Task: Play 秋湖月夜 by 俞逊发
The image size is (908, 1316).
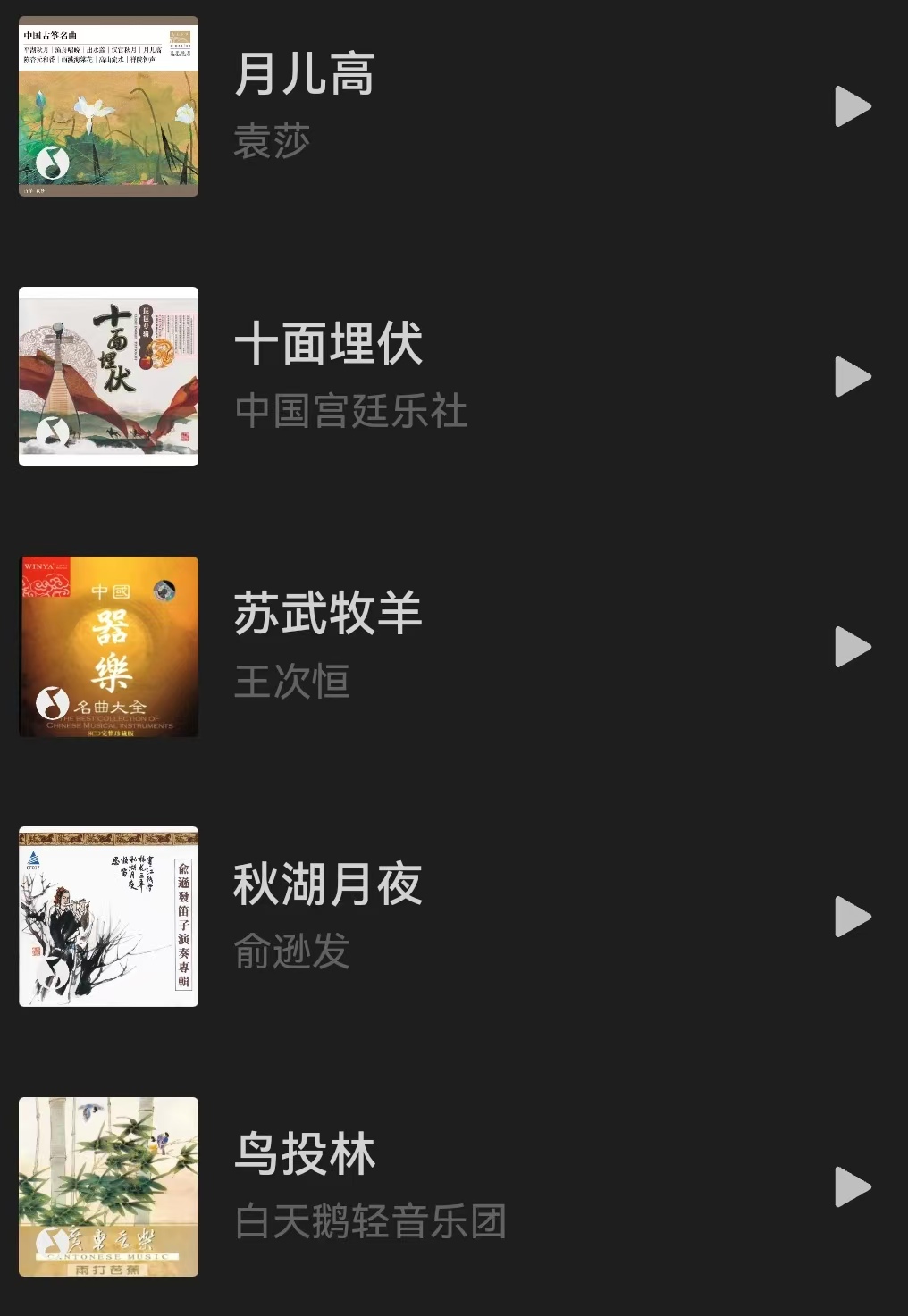Action: [853, 917]
